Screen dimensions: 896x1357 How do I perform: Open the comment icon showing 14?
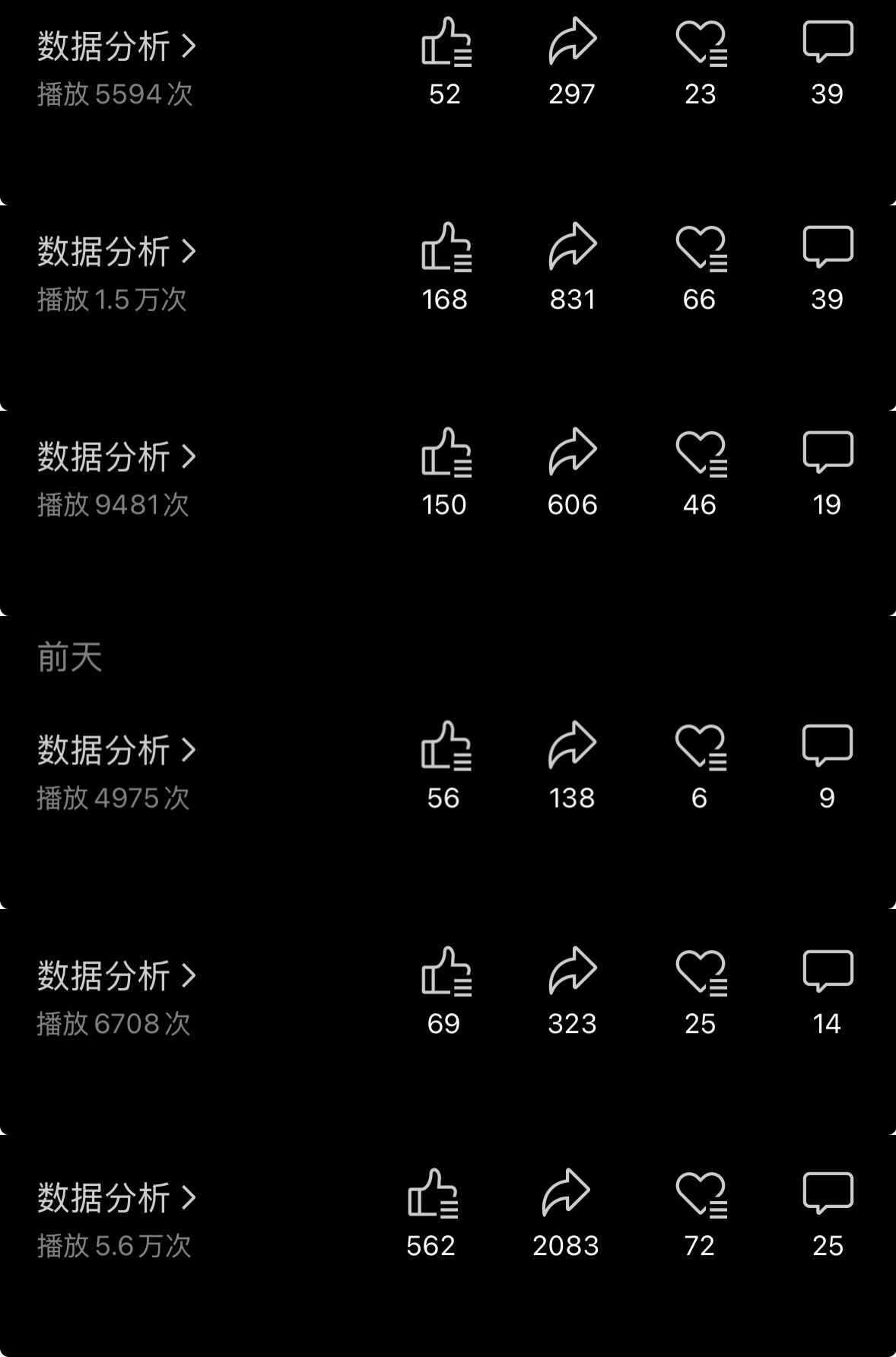click(828, 971)
